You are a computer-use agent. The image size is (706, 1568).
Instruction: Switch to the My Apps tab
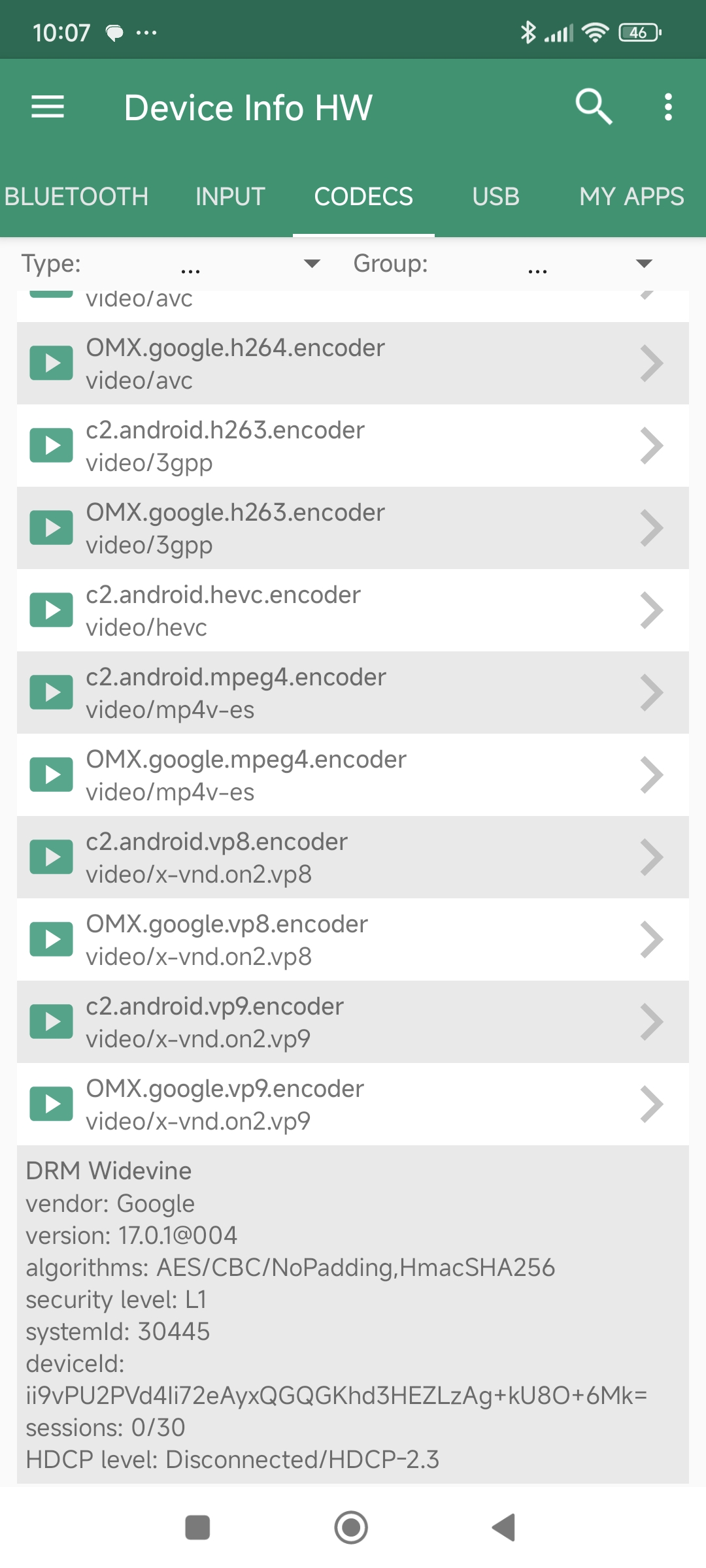[631, 197]
